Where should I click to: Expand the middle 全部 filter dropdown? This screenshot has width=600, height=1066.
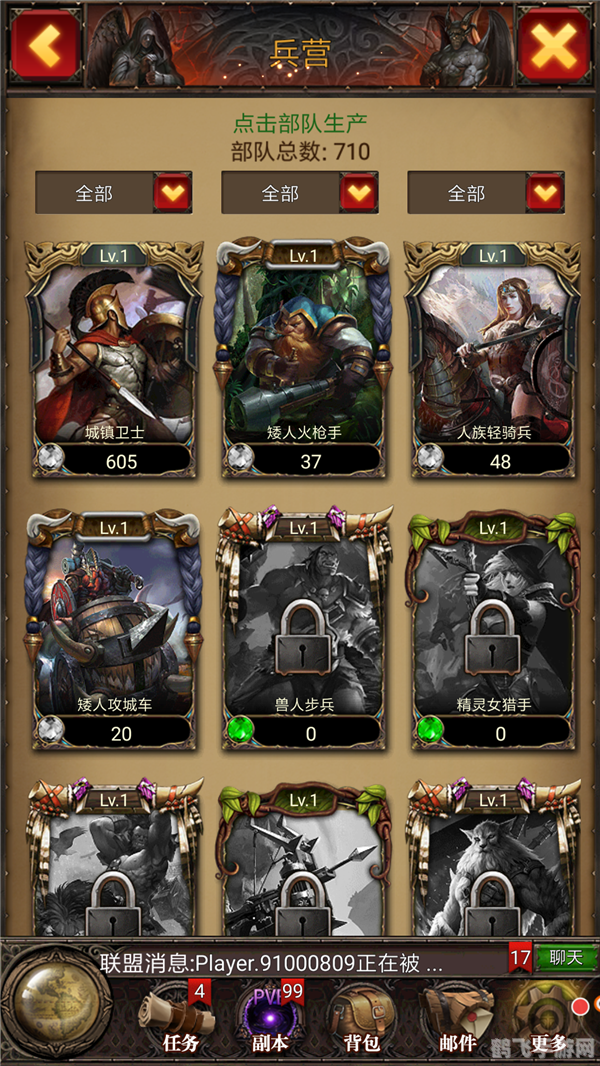[x=358, y=193]
